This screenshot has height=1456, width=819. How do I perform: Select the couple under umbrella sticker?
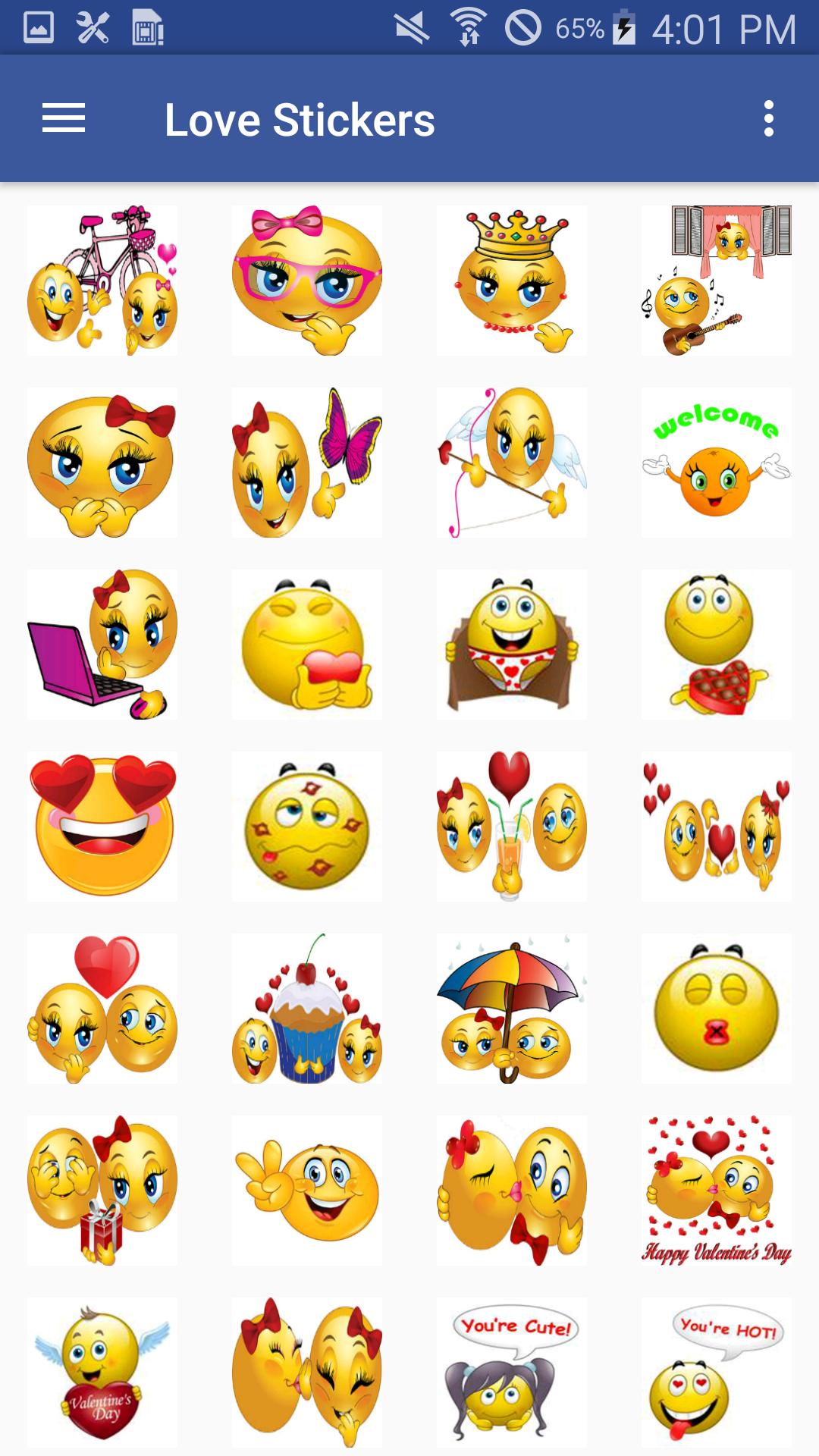pos(512,1009)
